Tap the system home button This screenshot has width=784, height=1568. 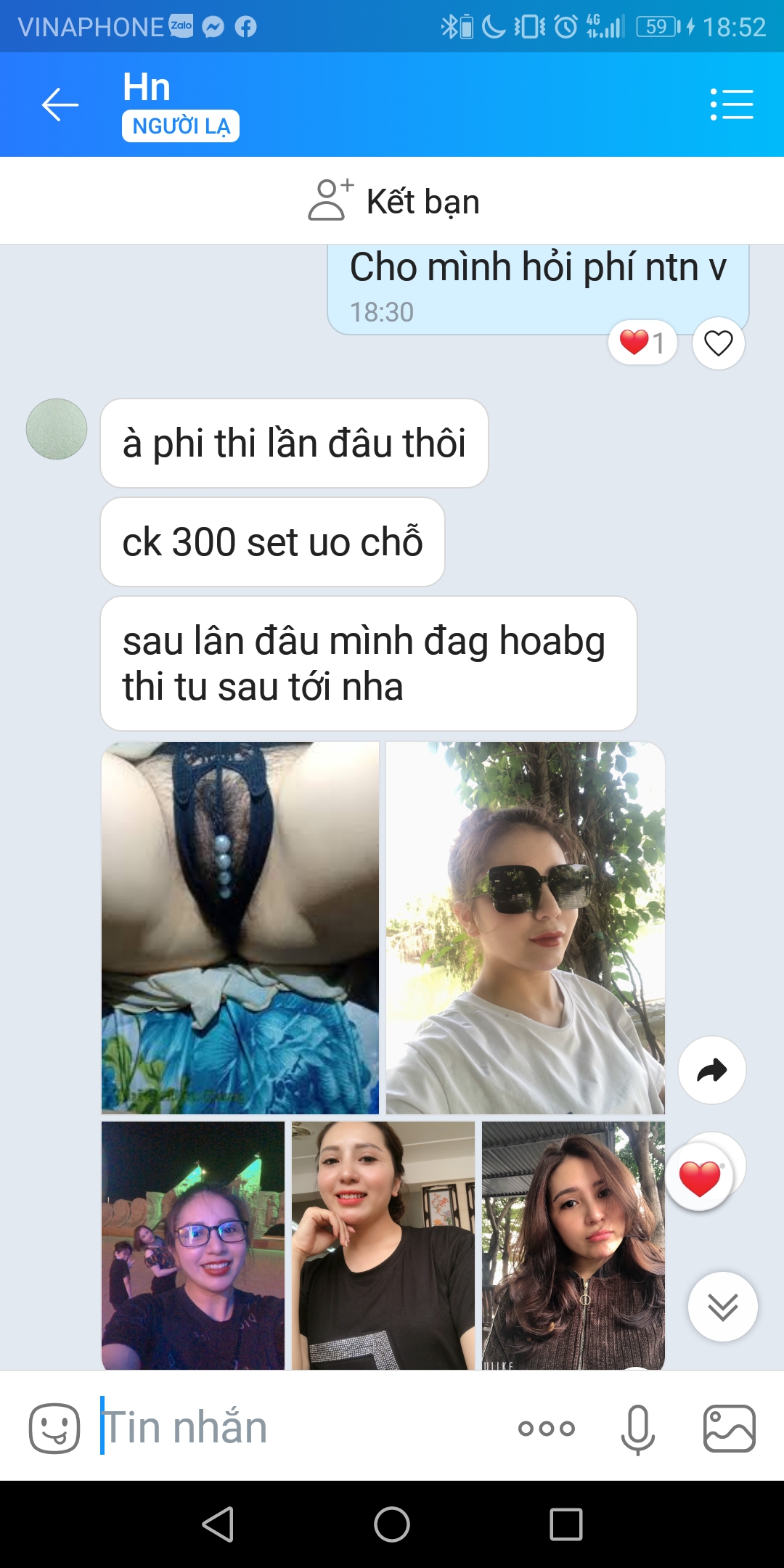click(392, 1524)
